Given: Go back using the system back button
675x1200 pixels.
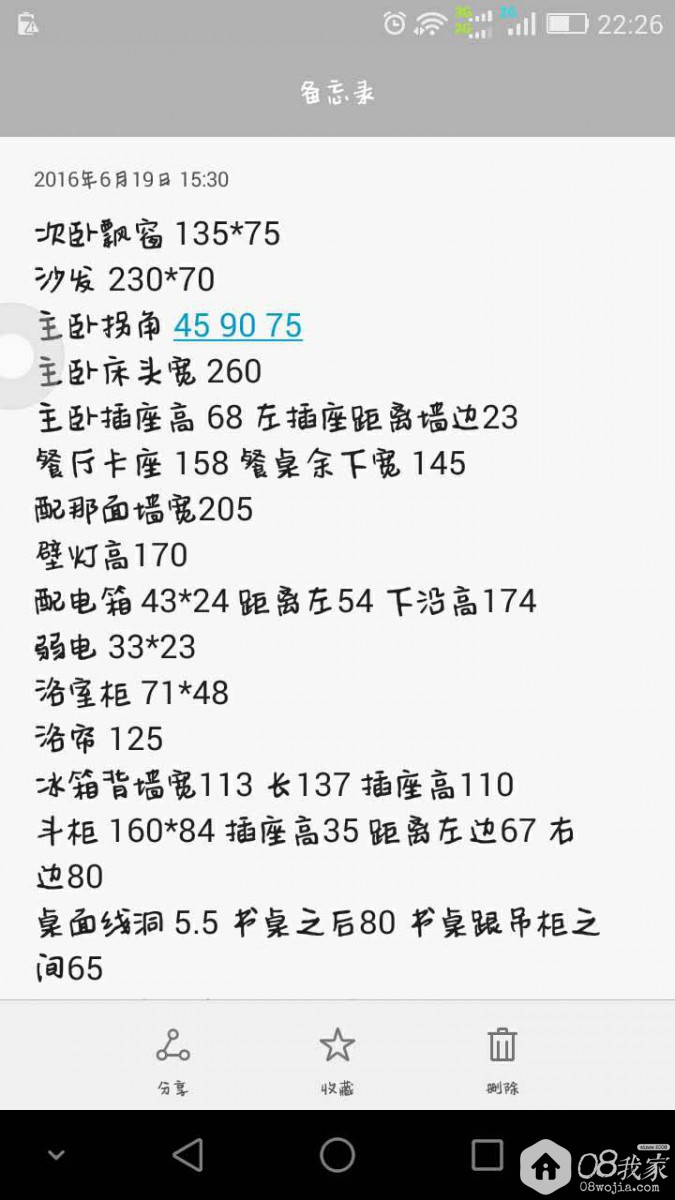Looking at the screenshot, I should (x=187, y=1155).
